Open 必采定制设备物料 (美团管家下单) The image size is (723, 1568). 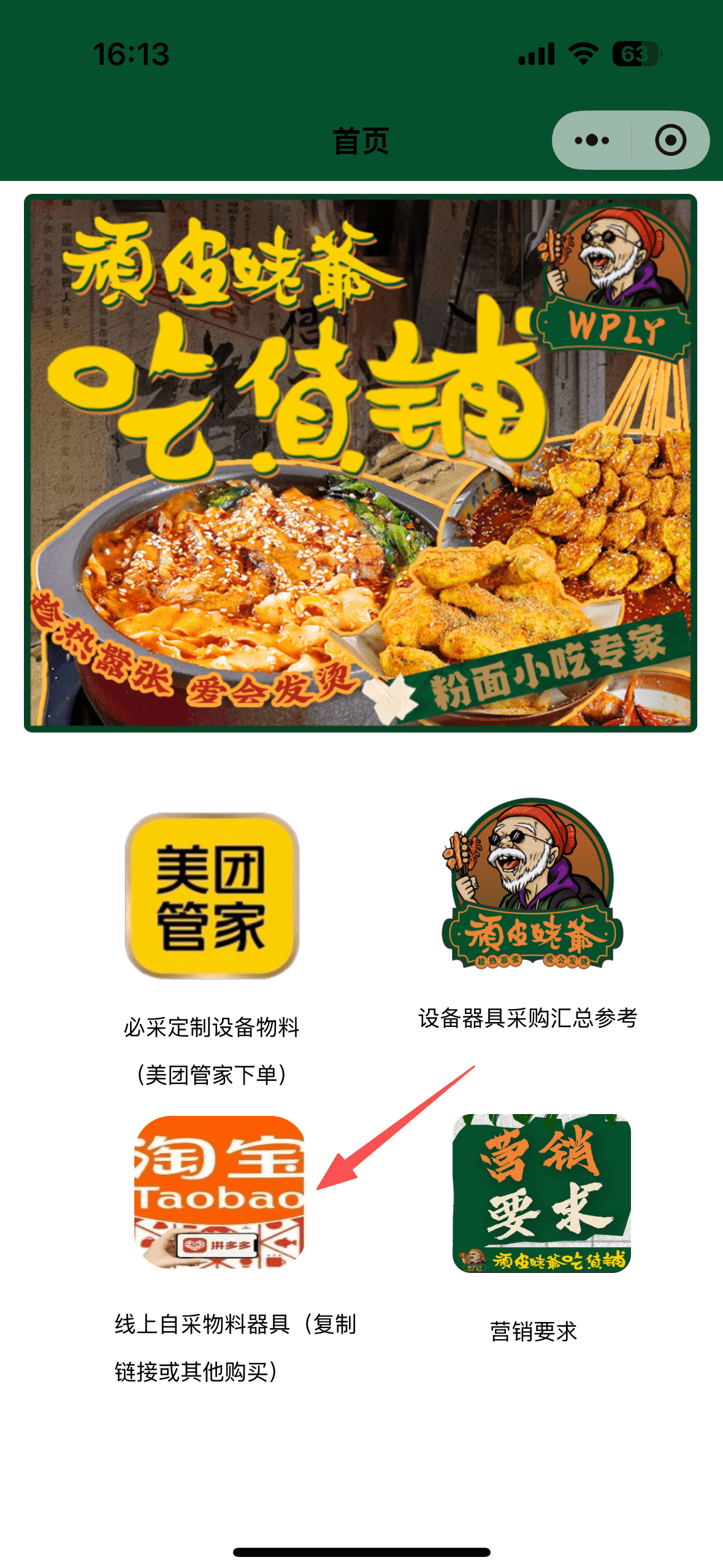tap(212, 896)
